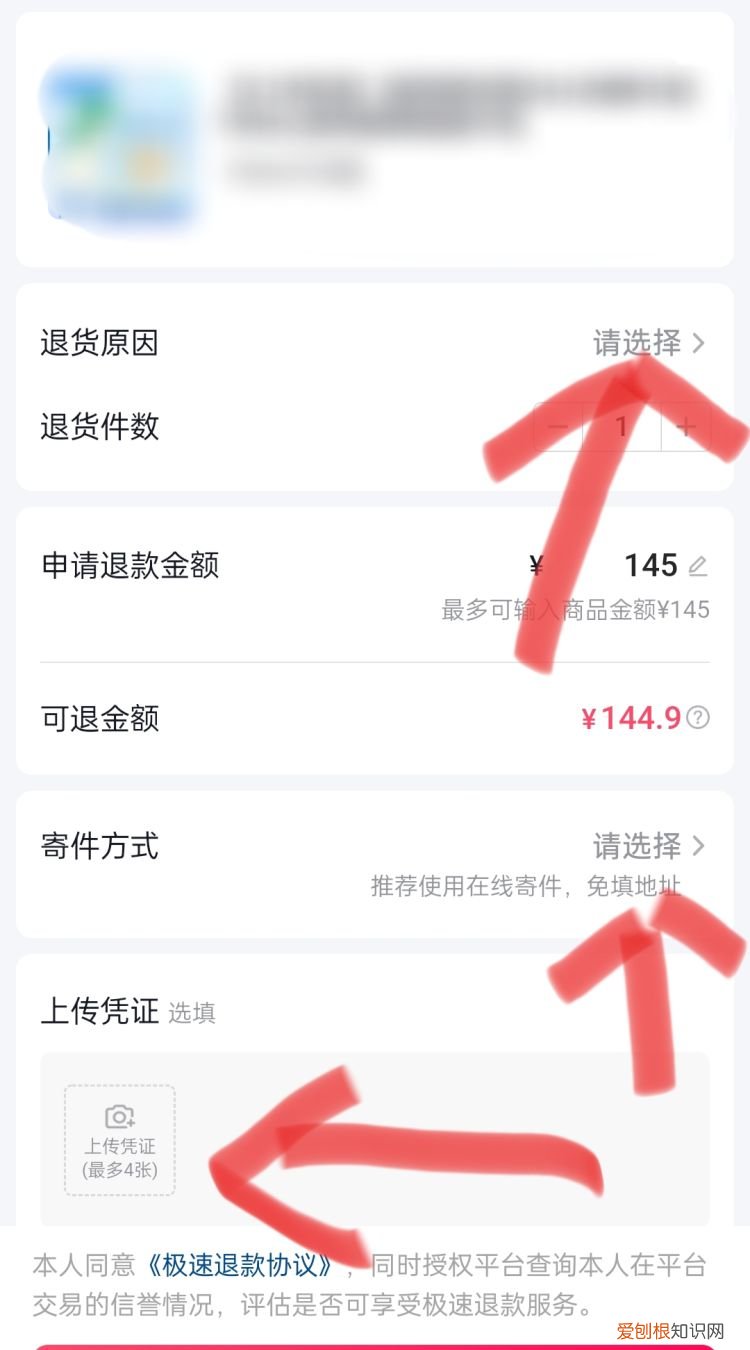Tap the ¥ currency symbol in refund row

click(x=536, y=565)
